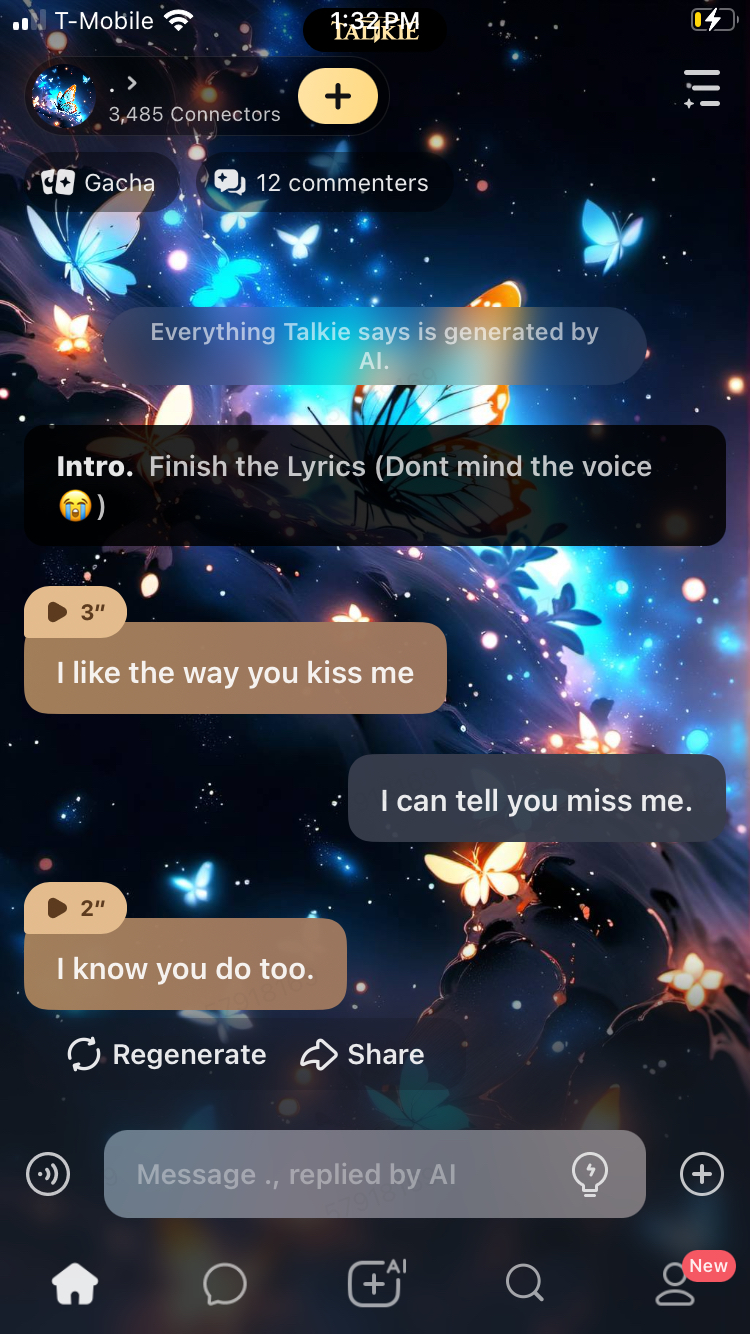Open the Gacha chip
This screenshot has width=750, height=1334.
pyautogui.click(x=99, y=183)
